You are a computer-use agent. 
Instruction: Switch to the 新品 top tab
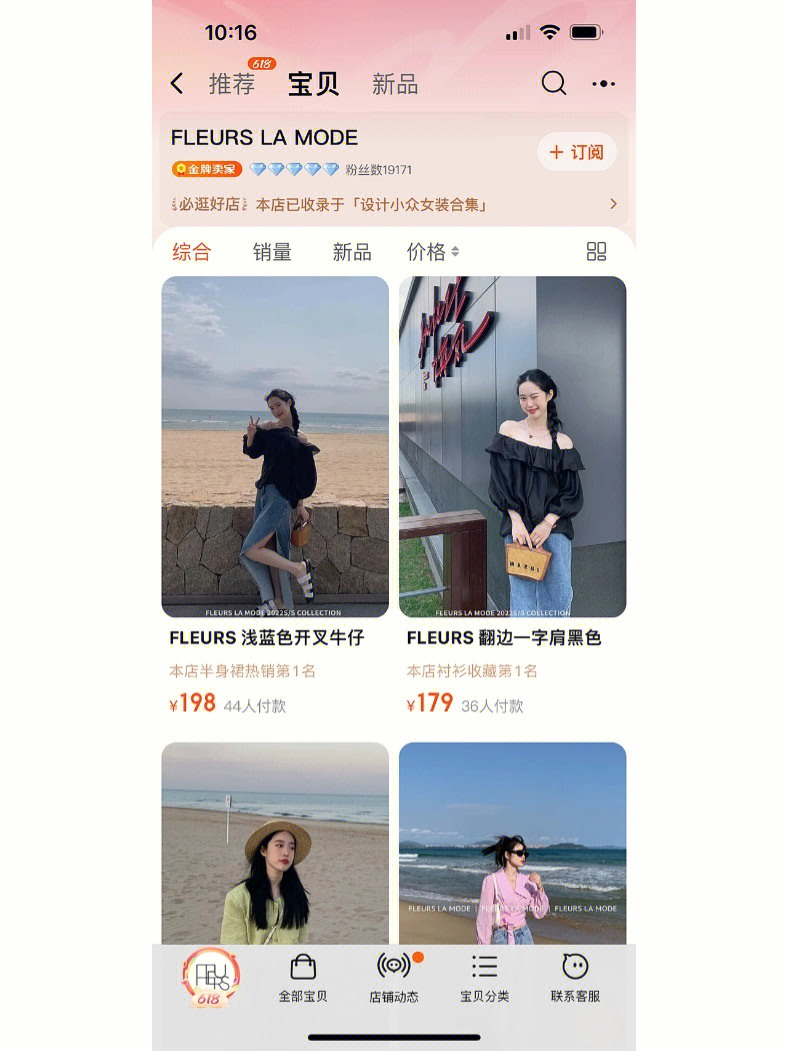click(394, 85)
